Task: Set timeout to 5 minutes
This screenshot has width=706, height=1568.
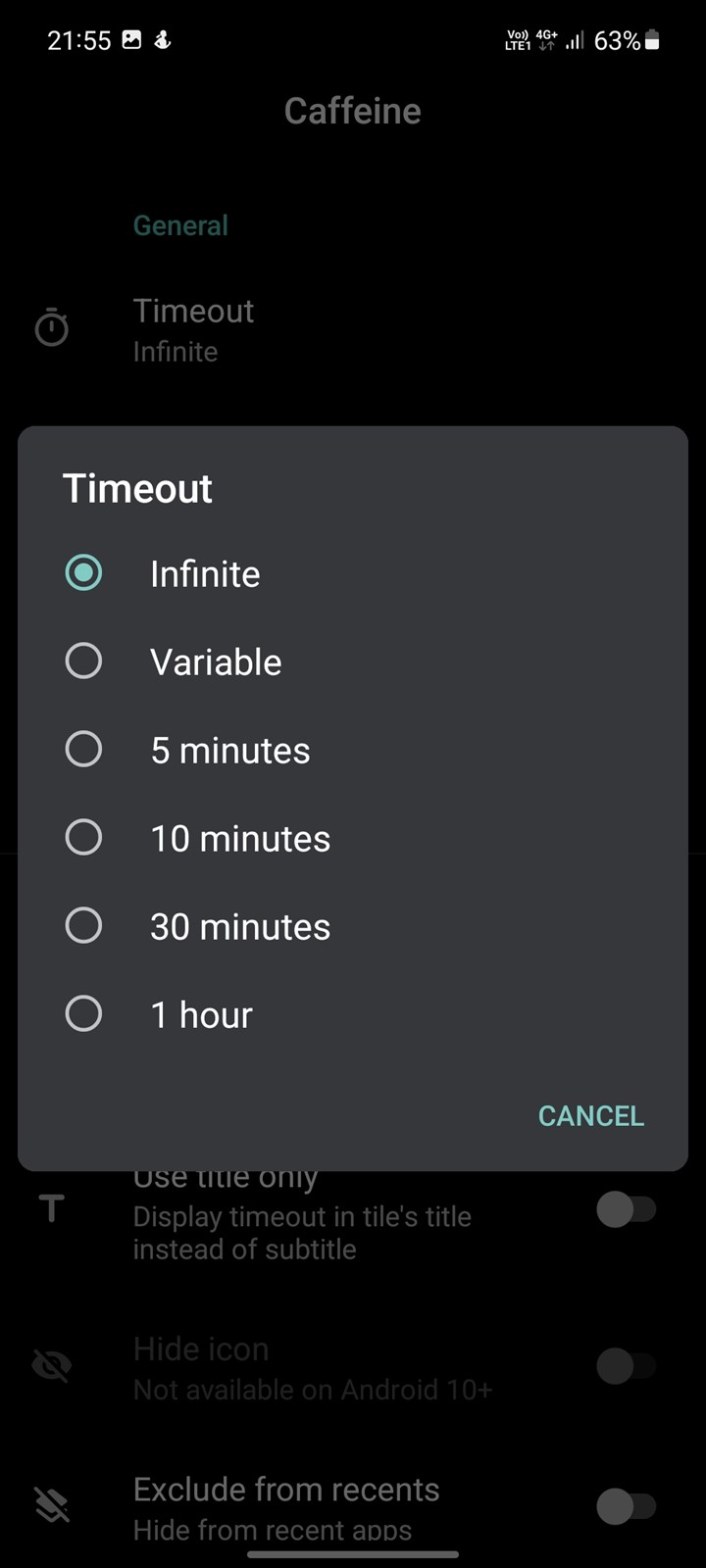Action: pos(353,750)
